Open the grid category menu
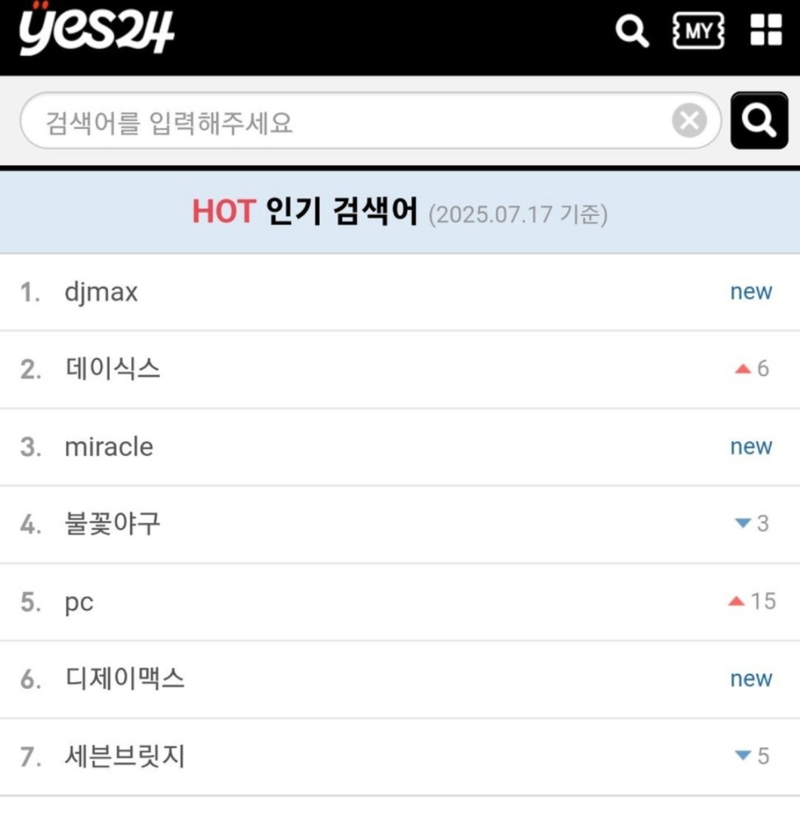The image size is (800, 831). coord(766,31)
